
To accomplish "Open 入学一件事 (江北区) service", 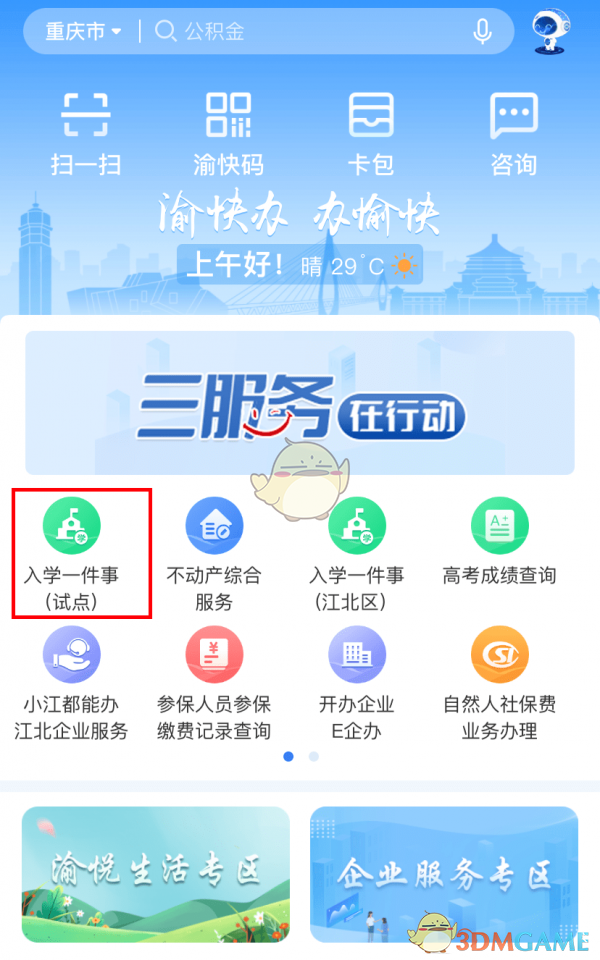I will pyautogui.click(x=357, y=552).
